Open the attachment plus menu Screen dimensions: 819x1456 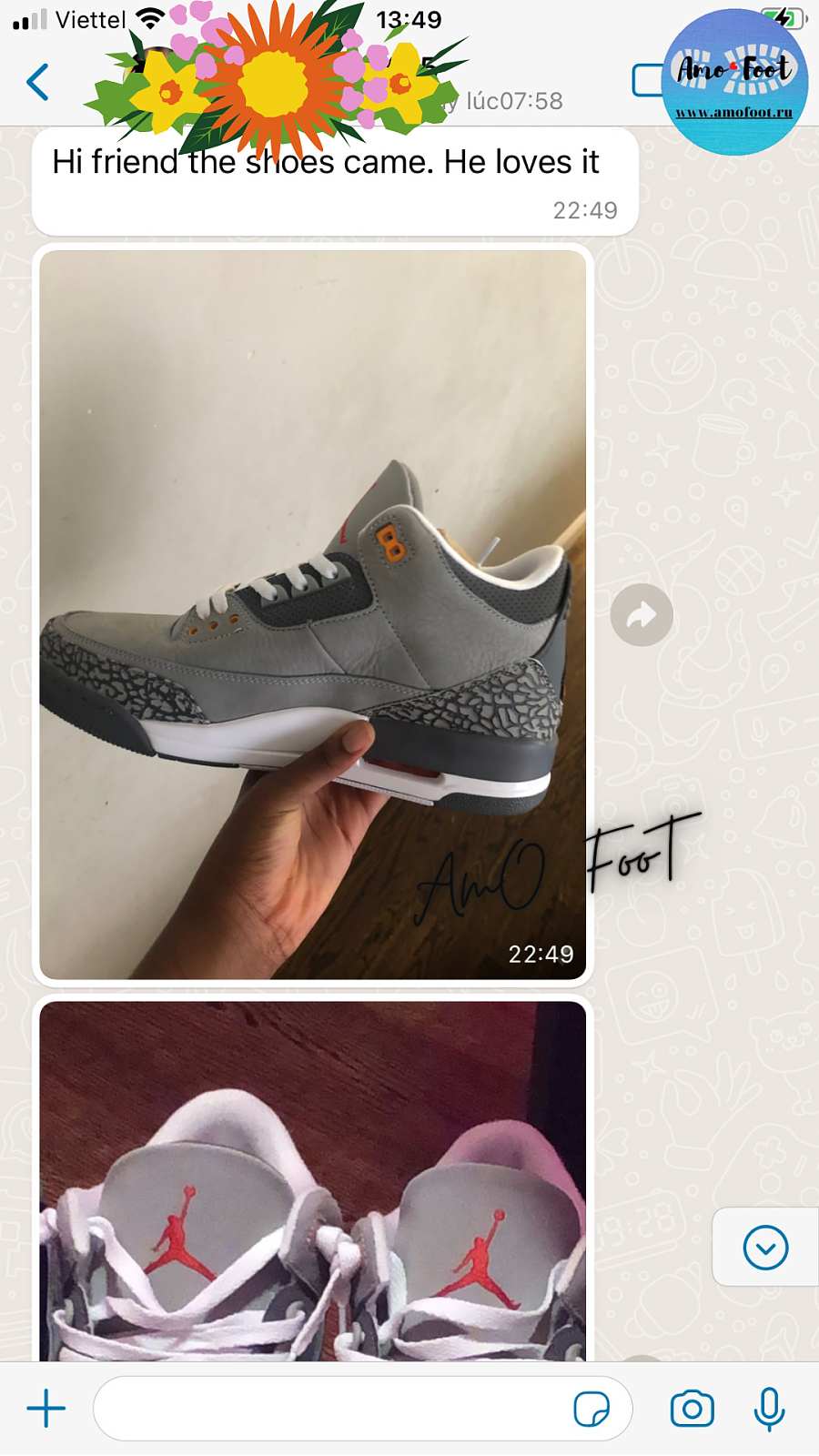click(x=45, y=1409)
